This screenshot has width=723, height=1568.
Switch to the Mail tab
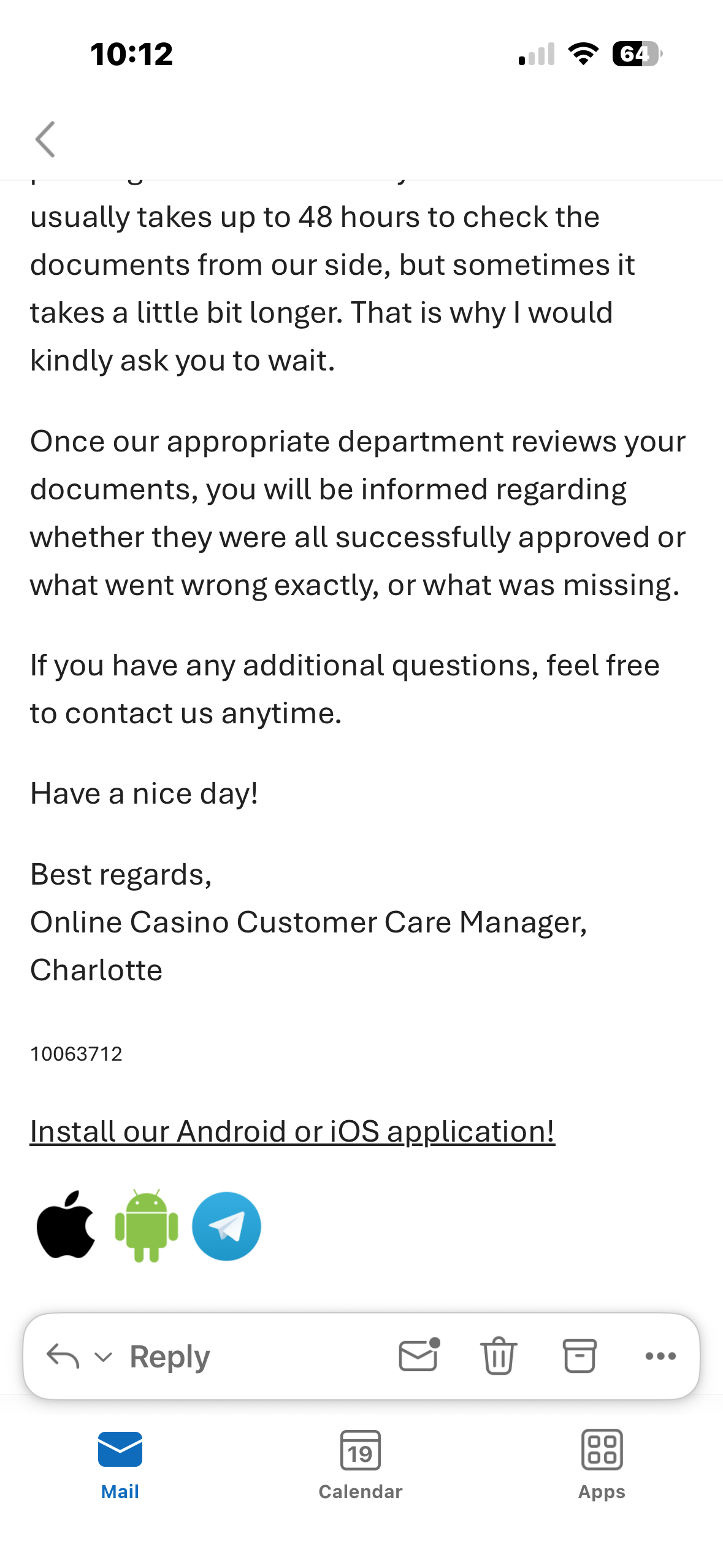click(x=120, y=1464)
